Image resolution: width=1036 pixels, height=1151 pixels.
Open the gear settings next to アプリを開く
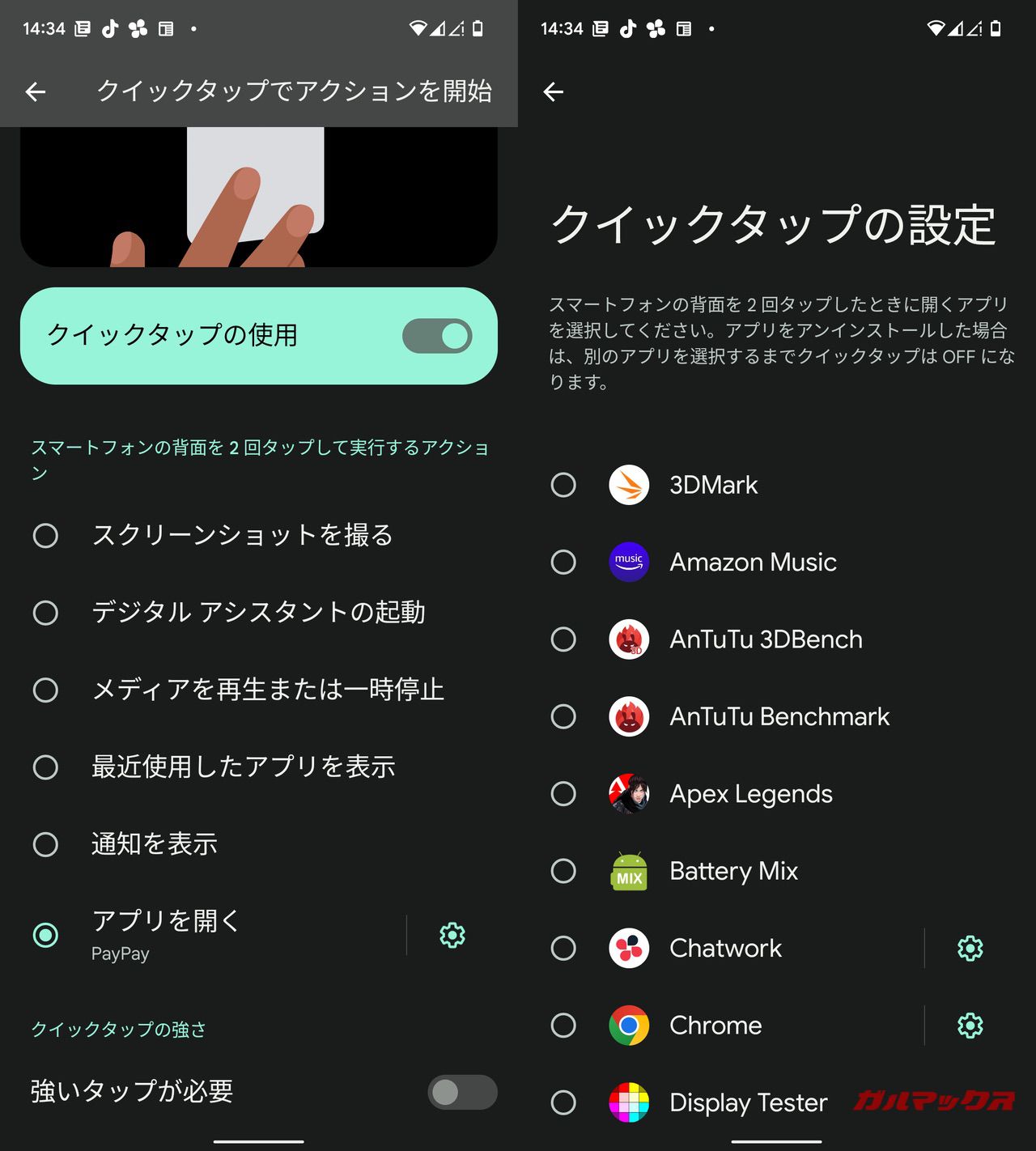(452, 935)
